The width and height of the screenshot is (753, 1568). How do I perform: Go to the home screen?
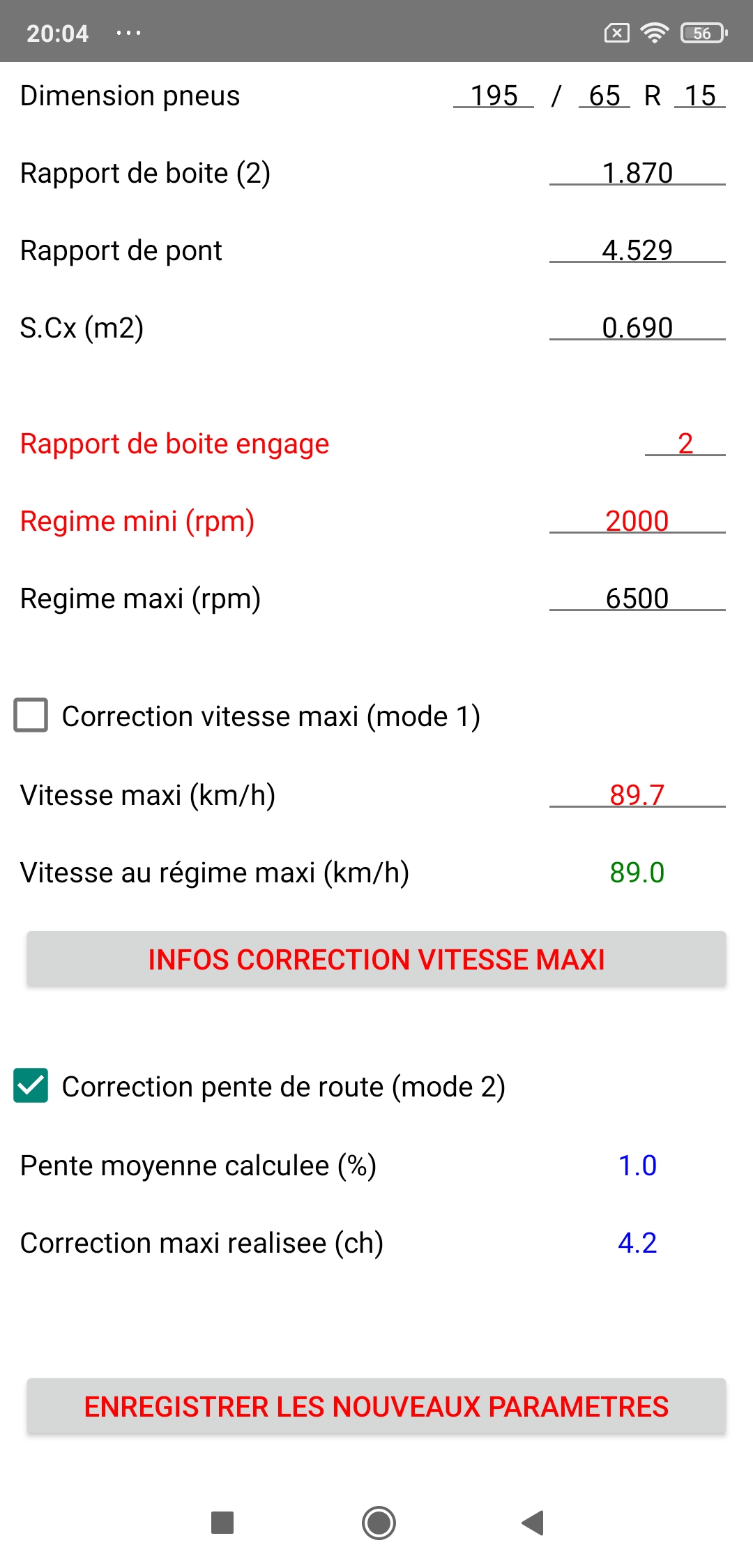pyautogui.click(x=379, y=1523)
